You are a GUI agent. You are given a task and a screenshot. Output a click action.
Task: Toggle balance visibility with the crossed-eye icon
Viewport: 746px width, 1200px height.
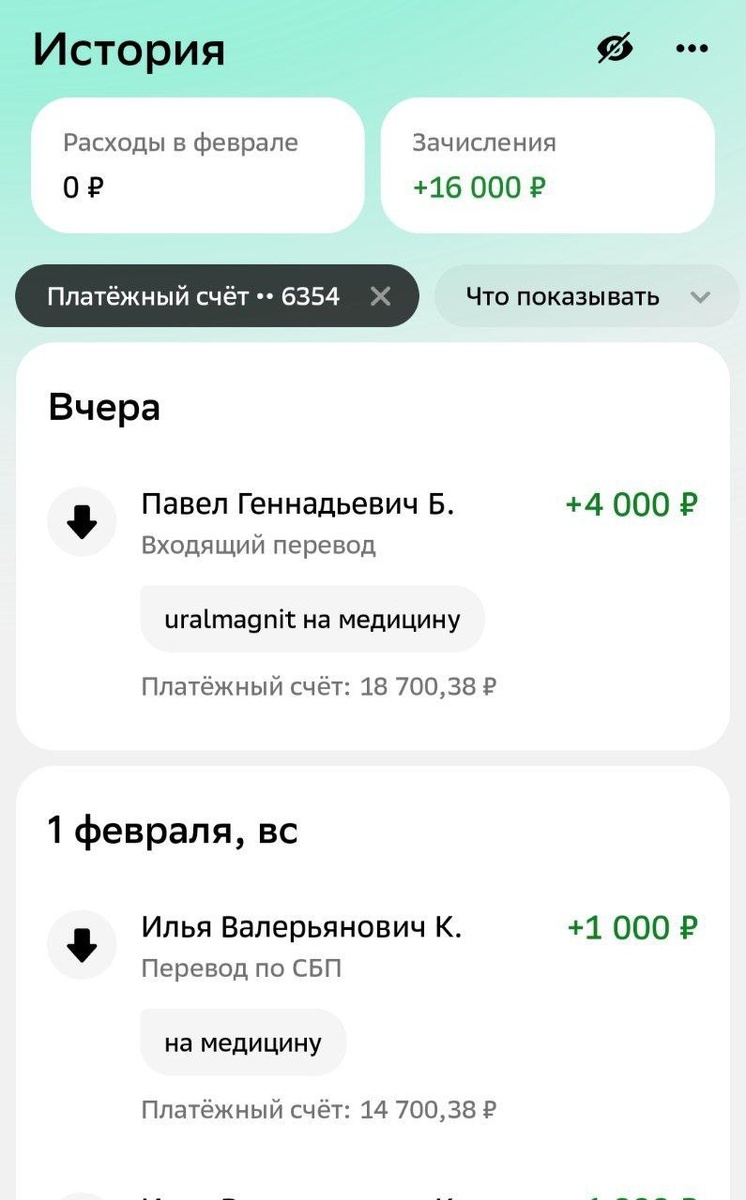[615, 47]
